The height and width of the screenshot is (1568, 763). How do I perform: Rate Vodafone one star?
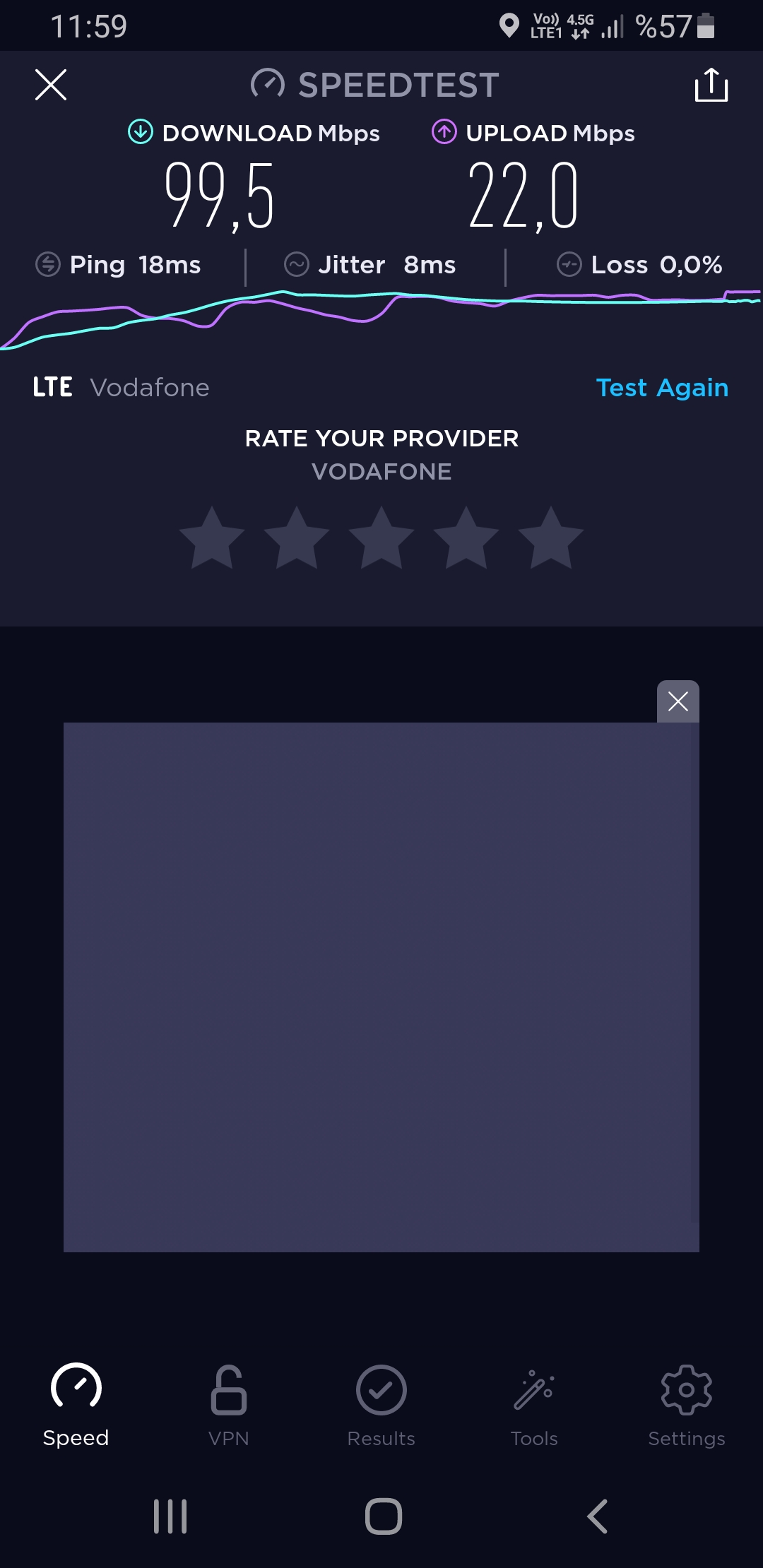pos(212,538)
